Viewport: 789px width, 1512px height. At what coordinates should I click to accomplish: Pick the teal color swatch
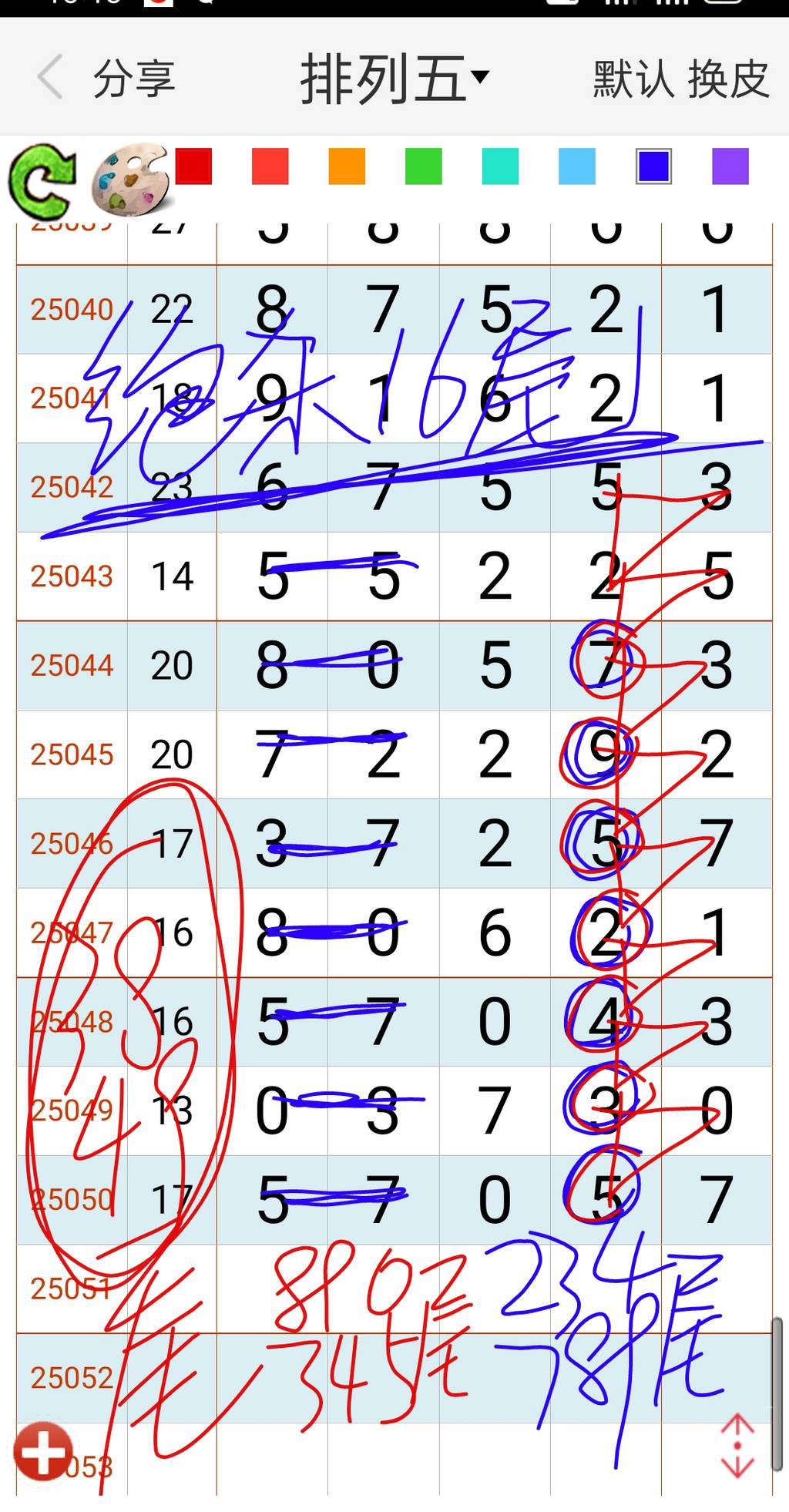pos(500,166)
